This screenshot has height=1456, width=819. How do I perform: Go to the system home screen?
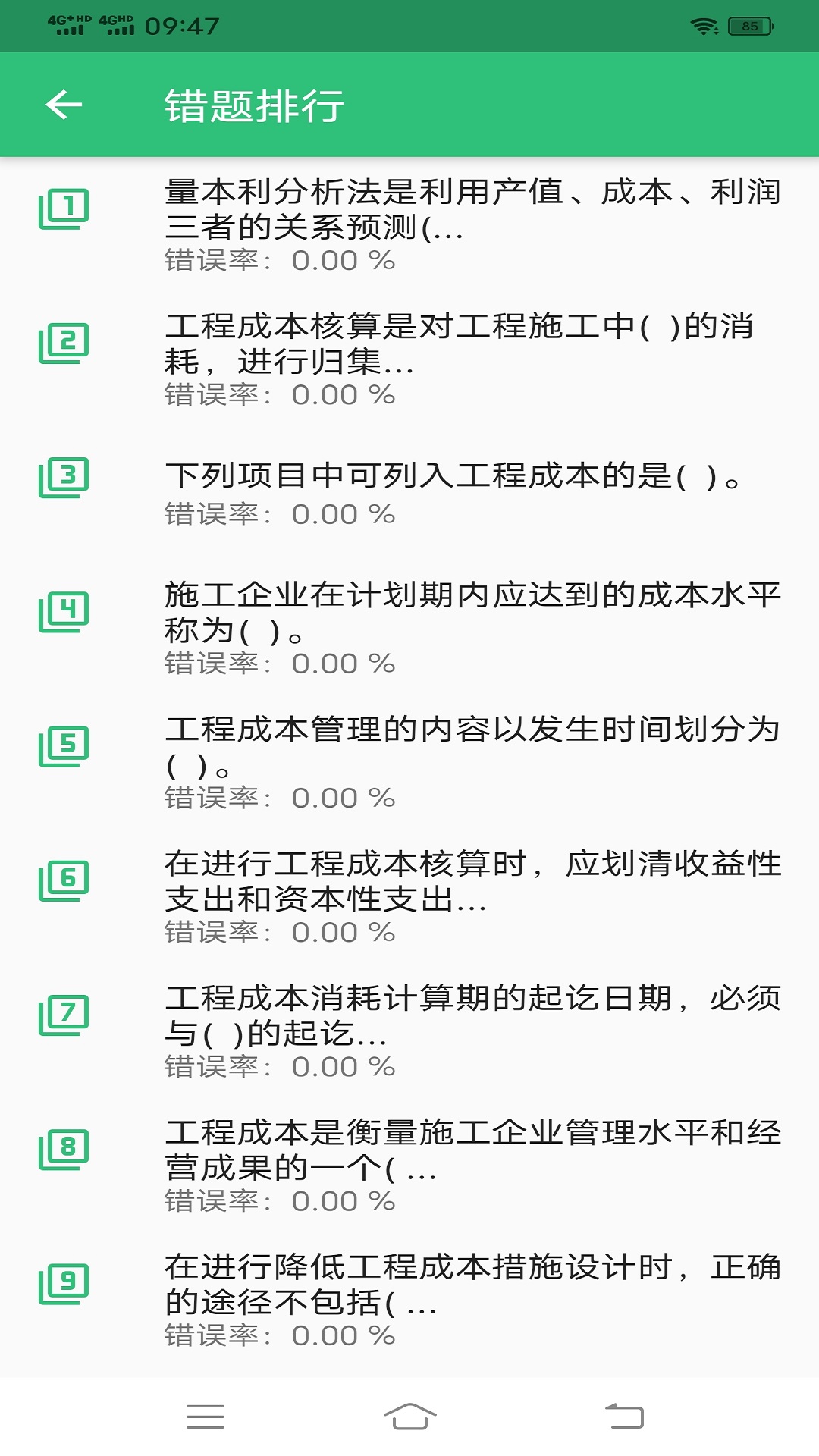pyautogui.click(x=409, y=1417)
